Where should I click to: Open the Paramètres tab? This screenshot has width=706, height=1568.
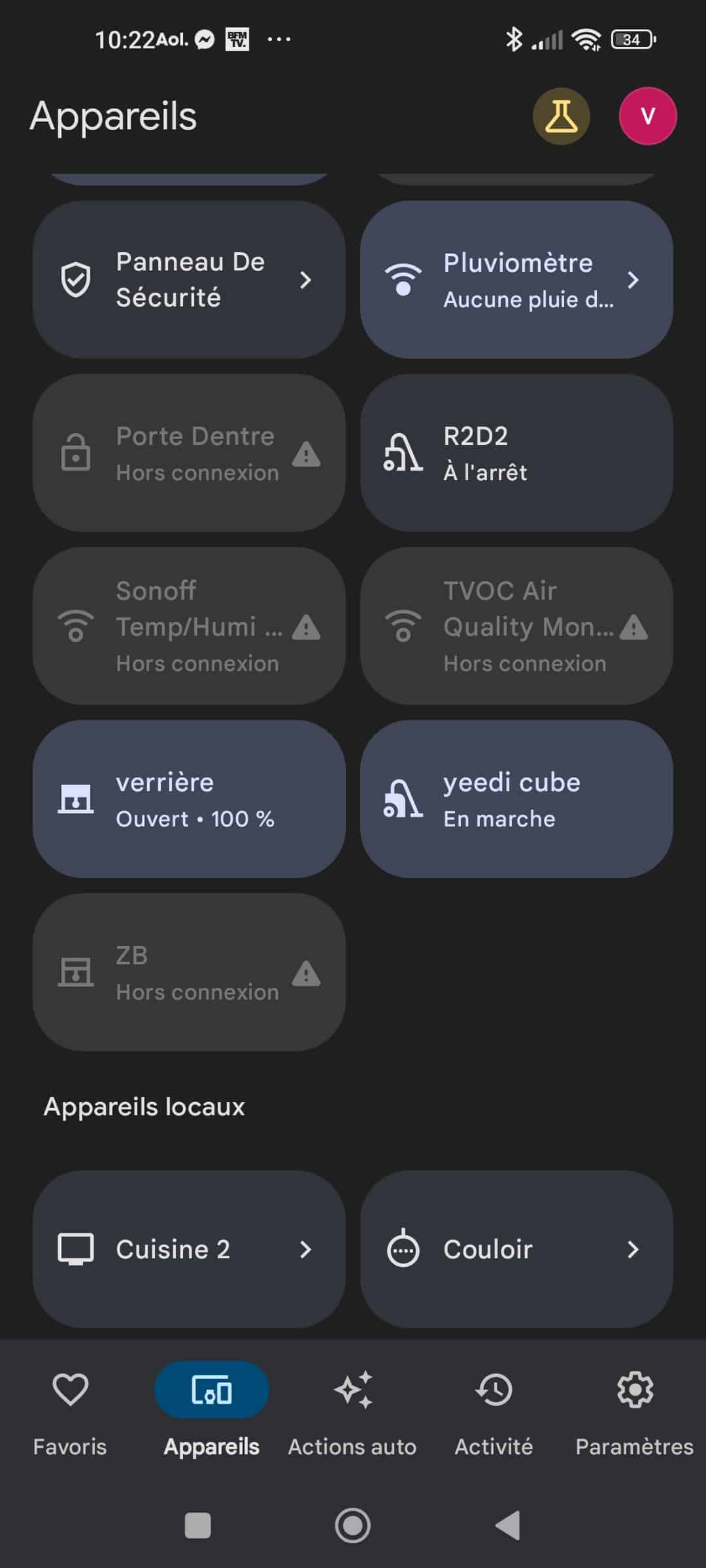[635, 1413]
